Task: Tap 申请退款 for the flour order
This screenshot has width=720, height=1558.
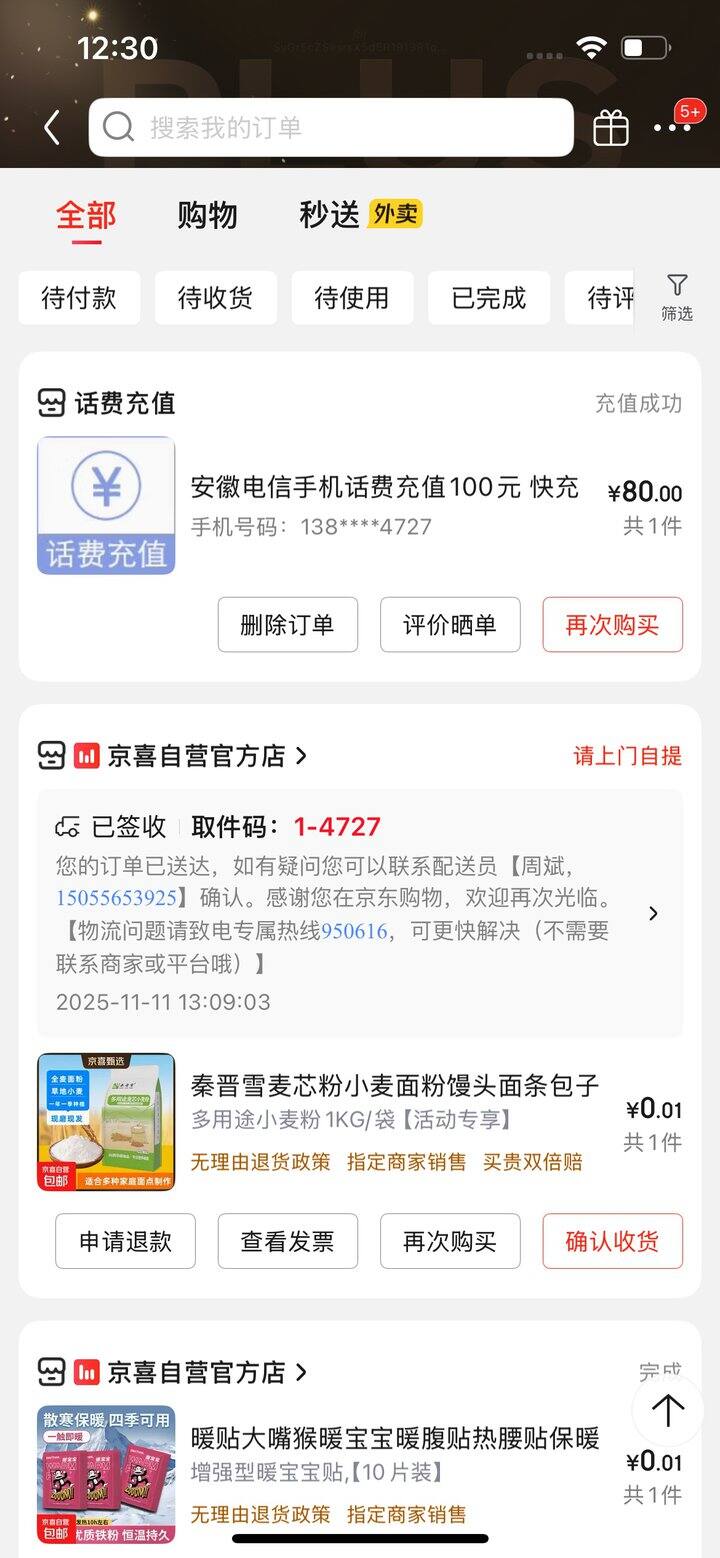Action: 125,1241
